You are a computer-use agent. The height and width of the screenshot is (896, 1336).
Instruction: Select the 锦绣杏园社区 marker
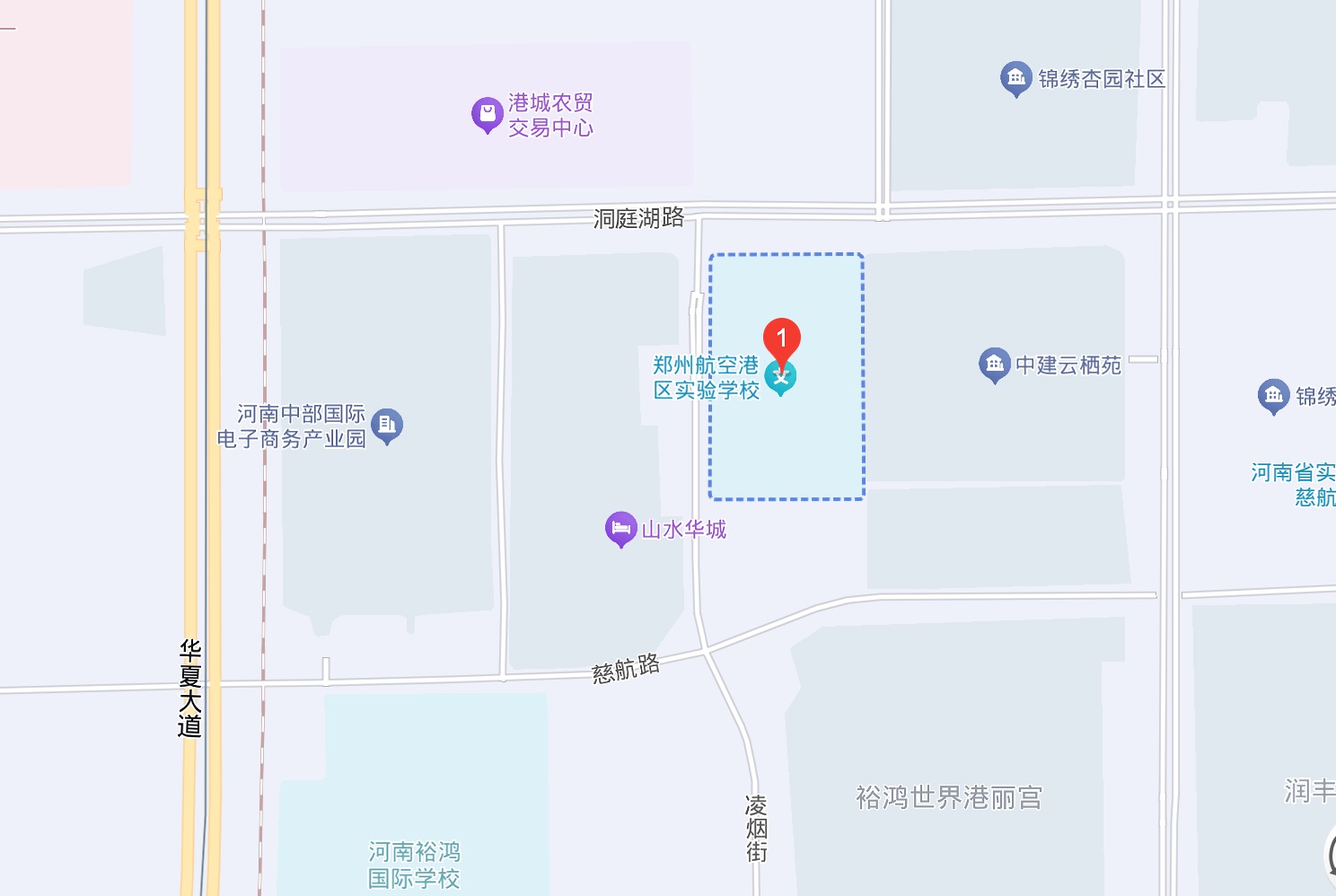(x=1015, y=78)
